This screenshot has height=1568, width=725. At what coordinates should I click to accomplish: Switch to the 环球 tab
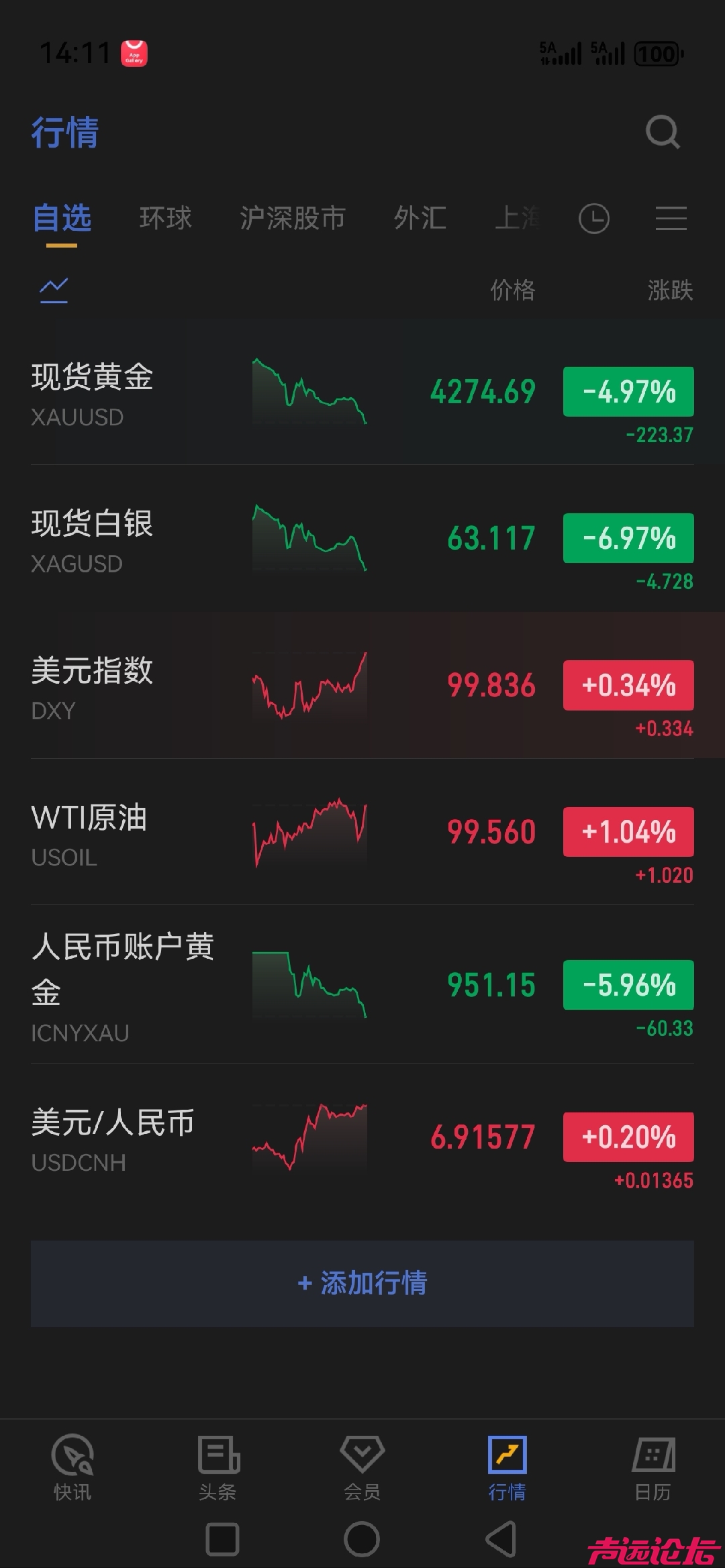click(165, 218)
